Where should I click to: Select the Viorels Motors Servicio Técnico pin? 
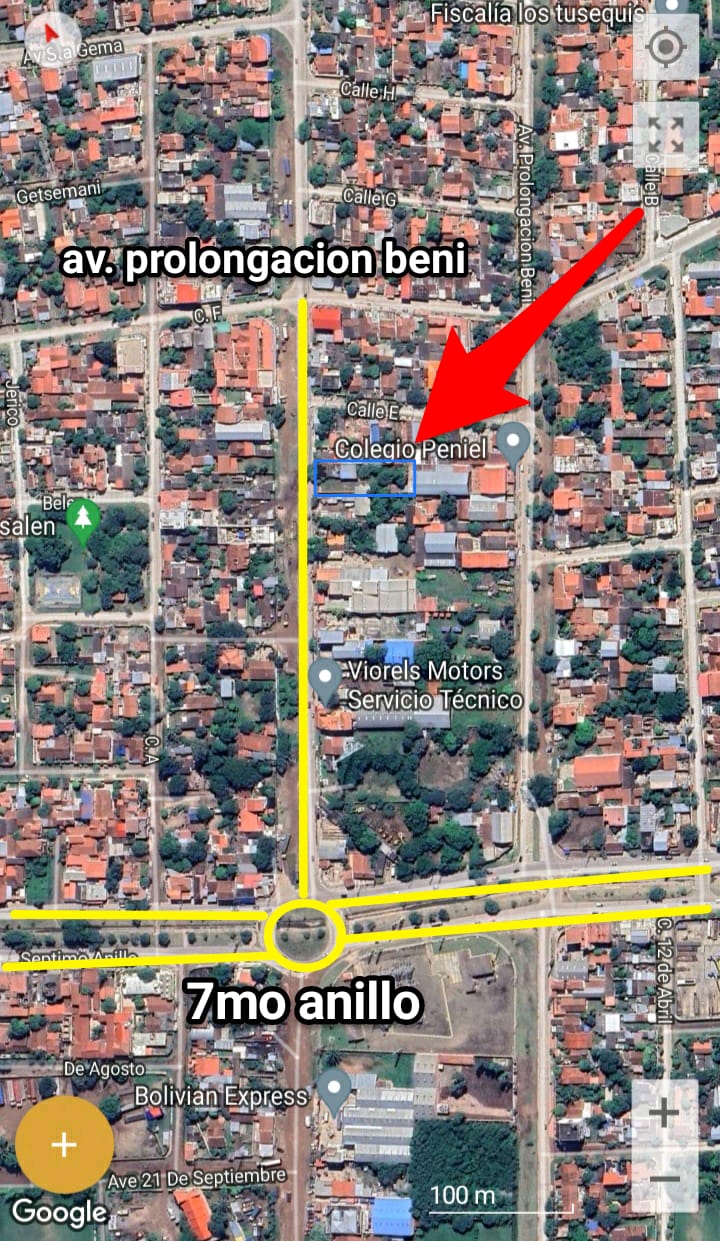pos(326,678)
